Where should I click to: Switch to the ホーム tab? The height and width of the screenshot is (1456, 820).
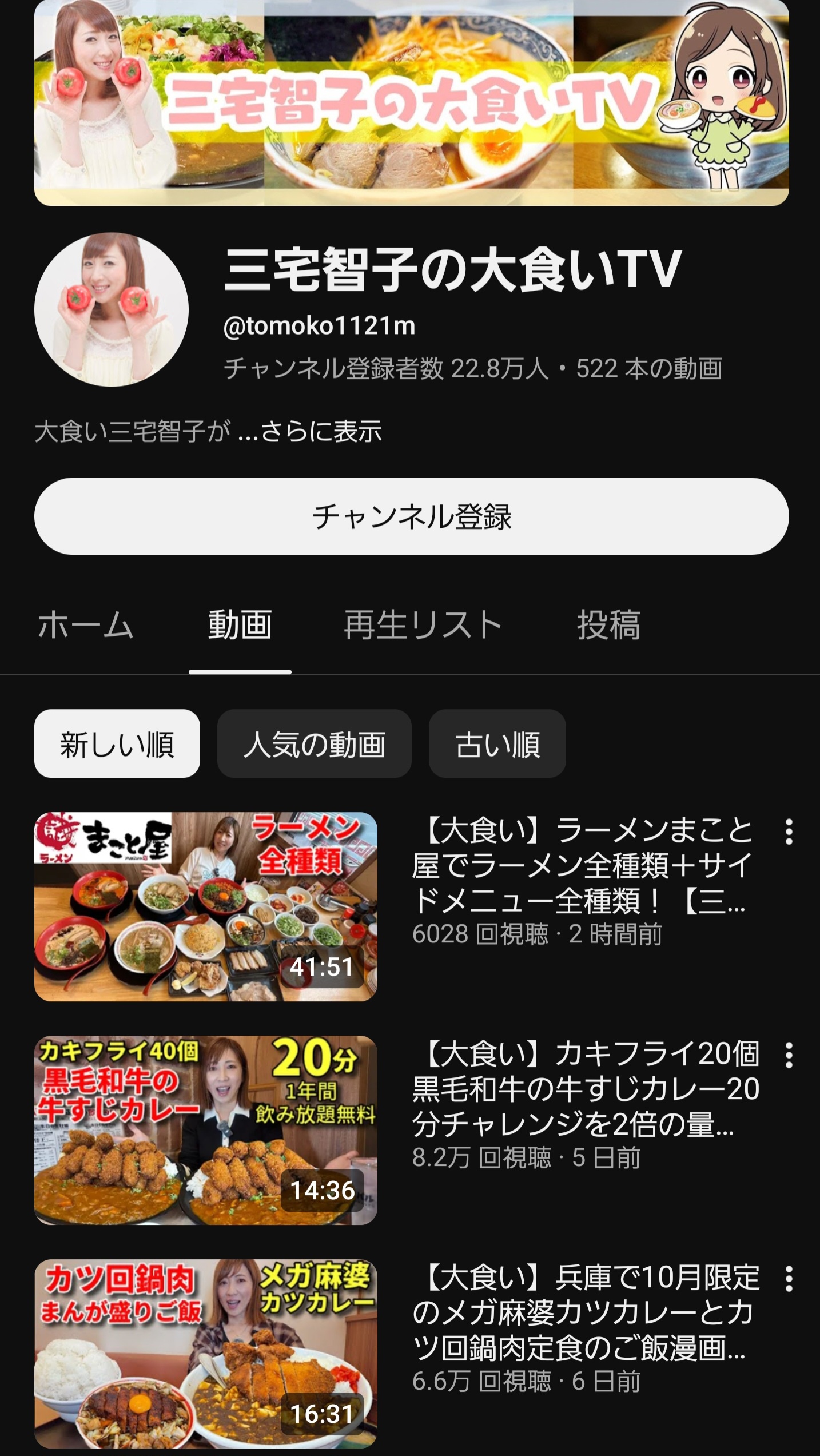(x=86, y=624)
